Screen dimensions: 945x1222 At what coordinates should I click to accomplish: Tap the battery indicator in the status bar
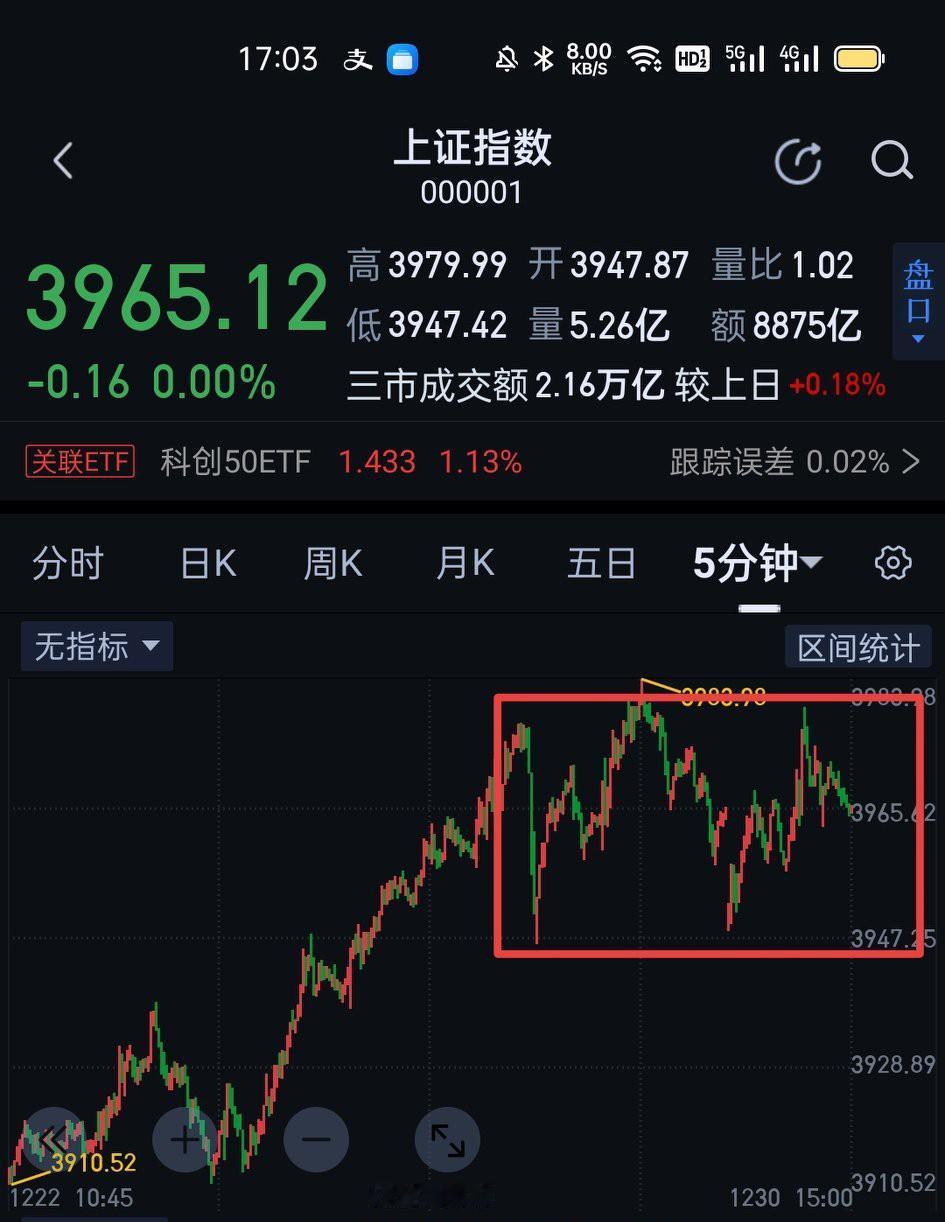(x=858, y=58)
